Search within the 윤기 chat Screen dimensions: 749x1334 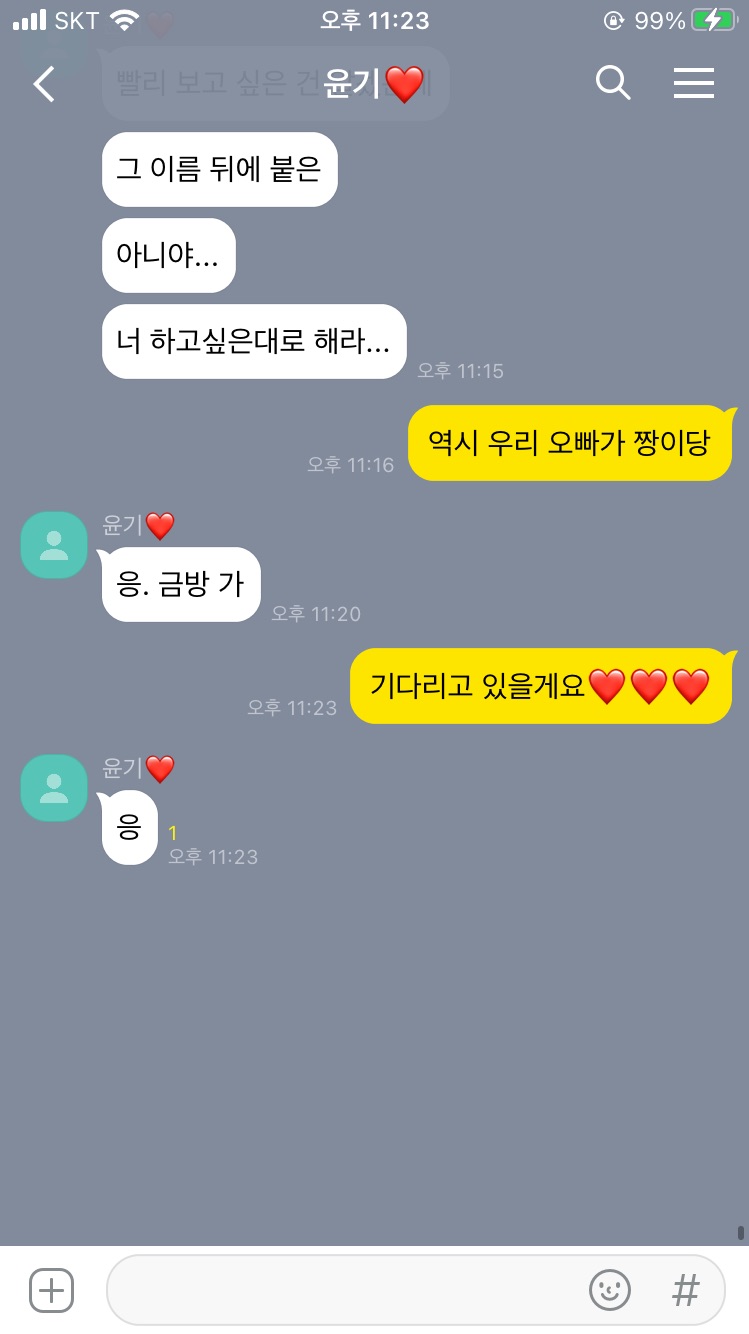click(613, 84)
